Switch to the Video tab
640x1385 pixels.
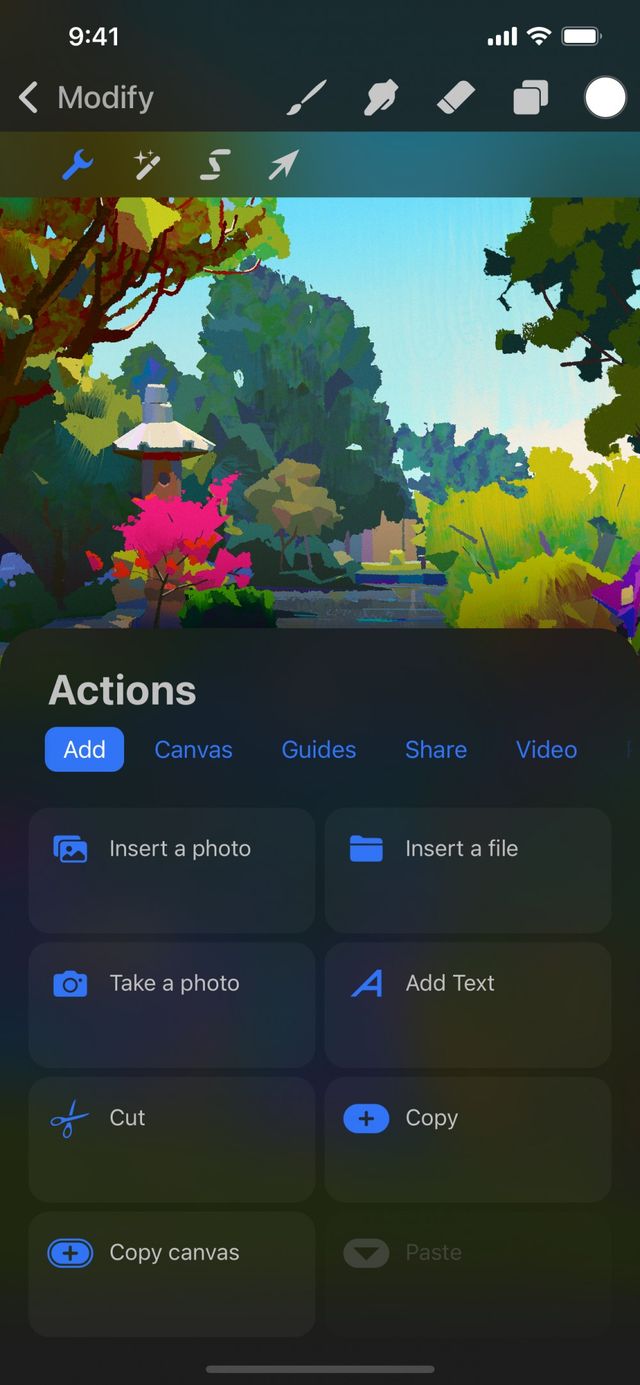pyautogui.click(x=546, y=750)
